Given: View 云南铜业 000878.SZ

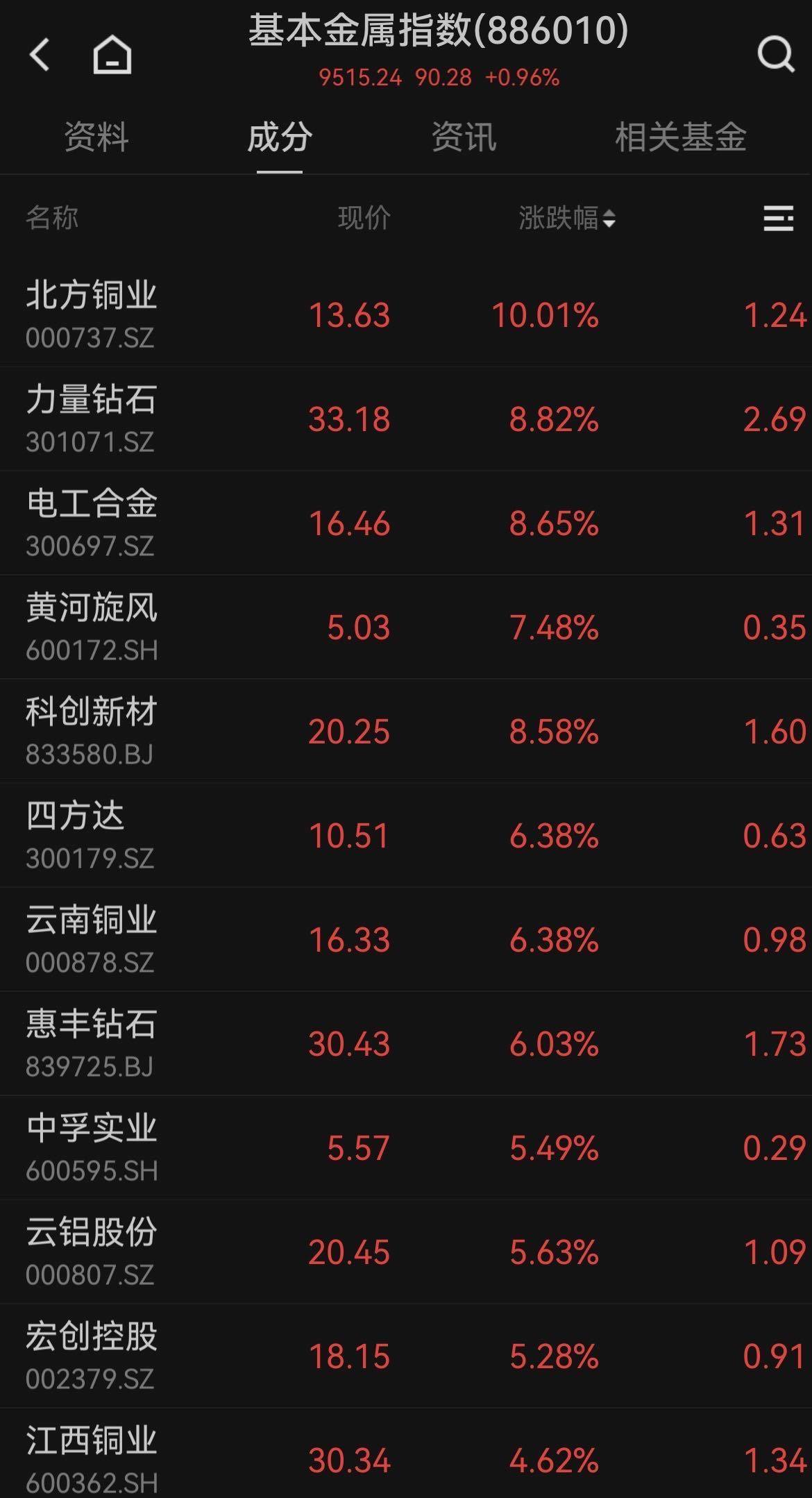Looking at the screenshot, I should tap(406, 939).
